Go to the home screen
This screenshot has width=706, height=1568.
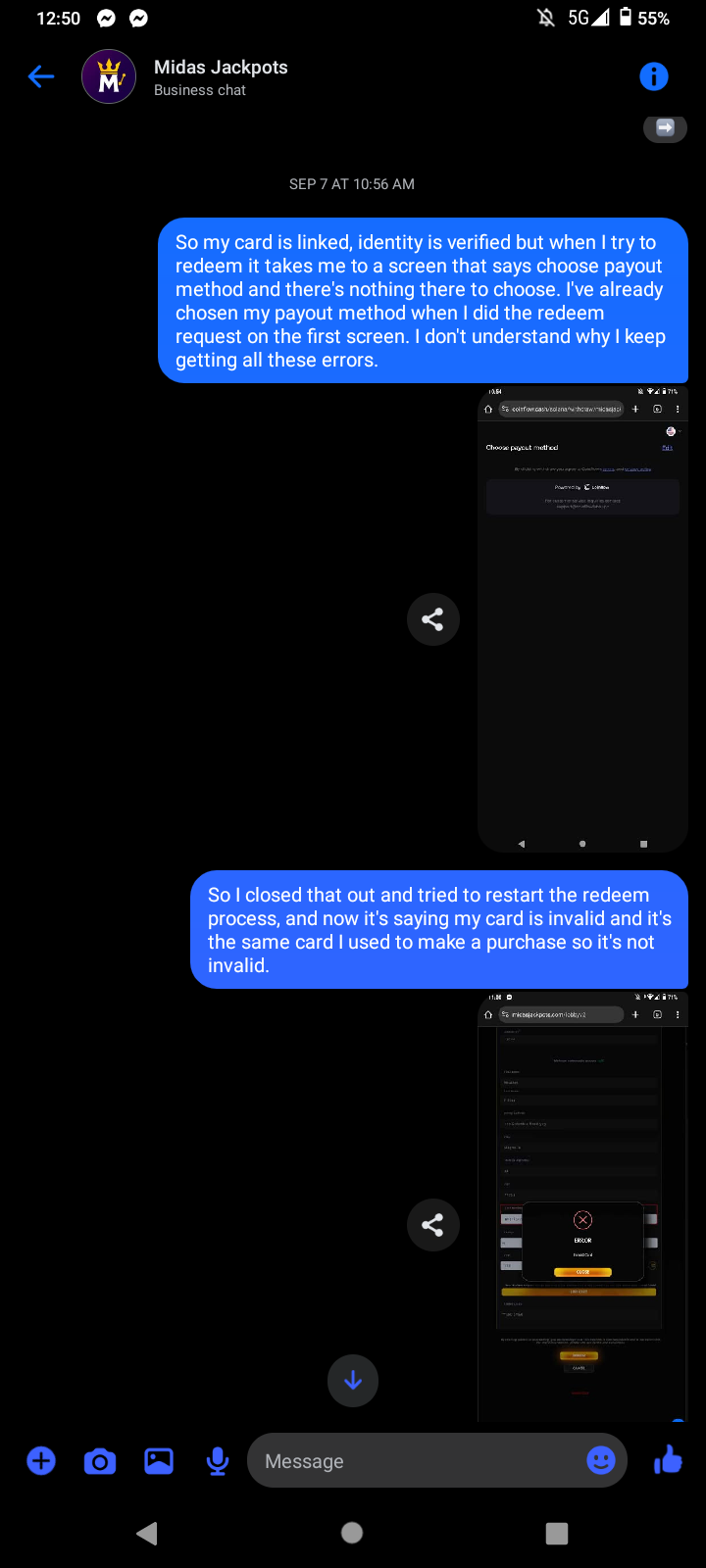352,1533
